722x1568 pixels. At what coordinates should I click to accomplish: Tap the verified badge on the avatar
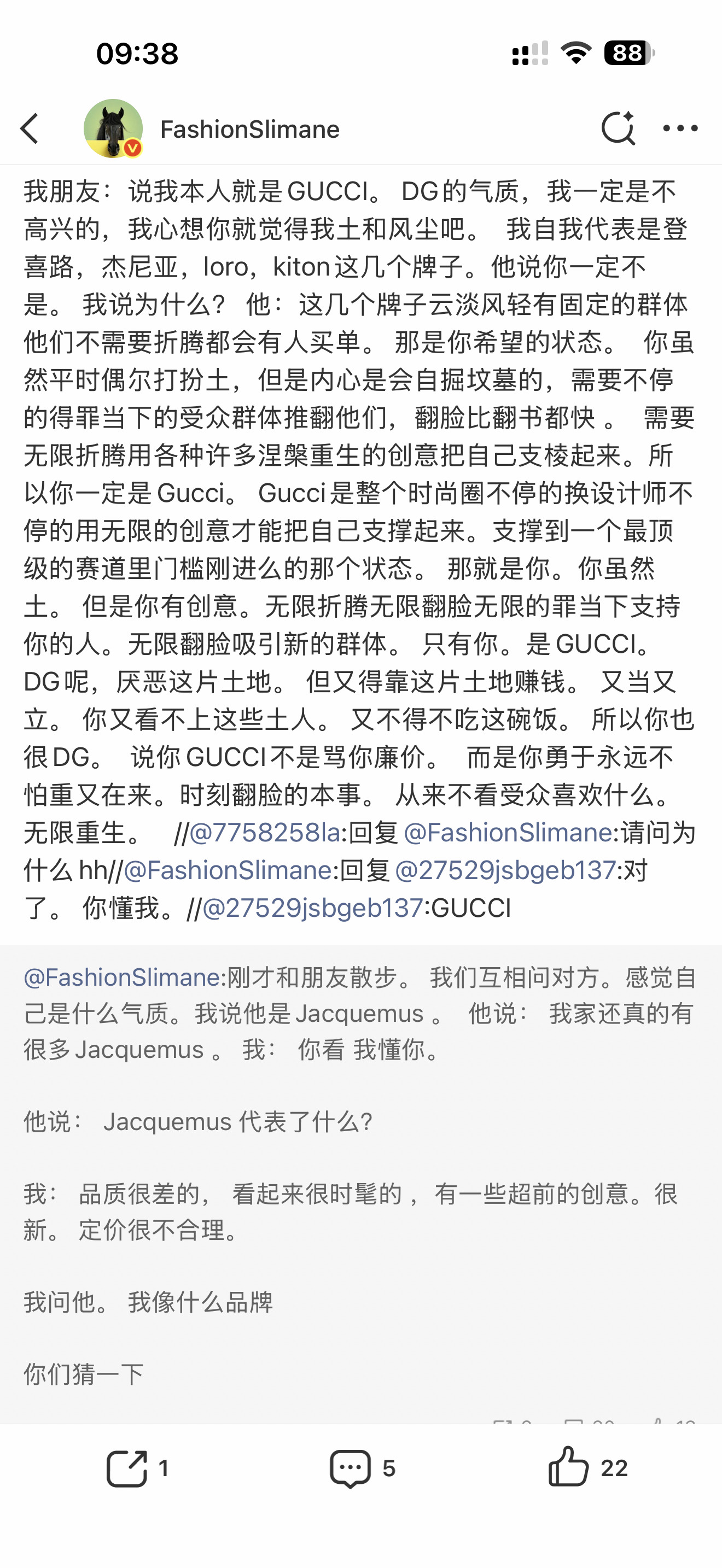133,148
